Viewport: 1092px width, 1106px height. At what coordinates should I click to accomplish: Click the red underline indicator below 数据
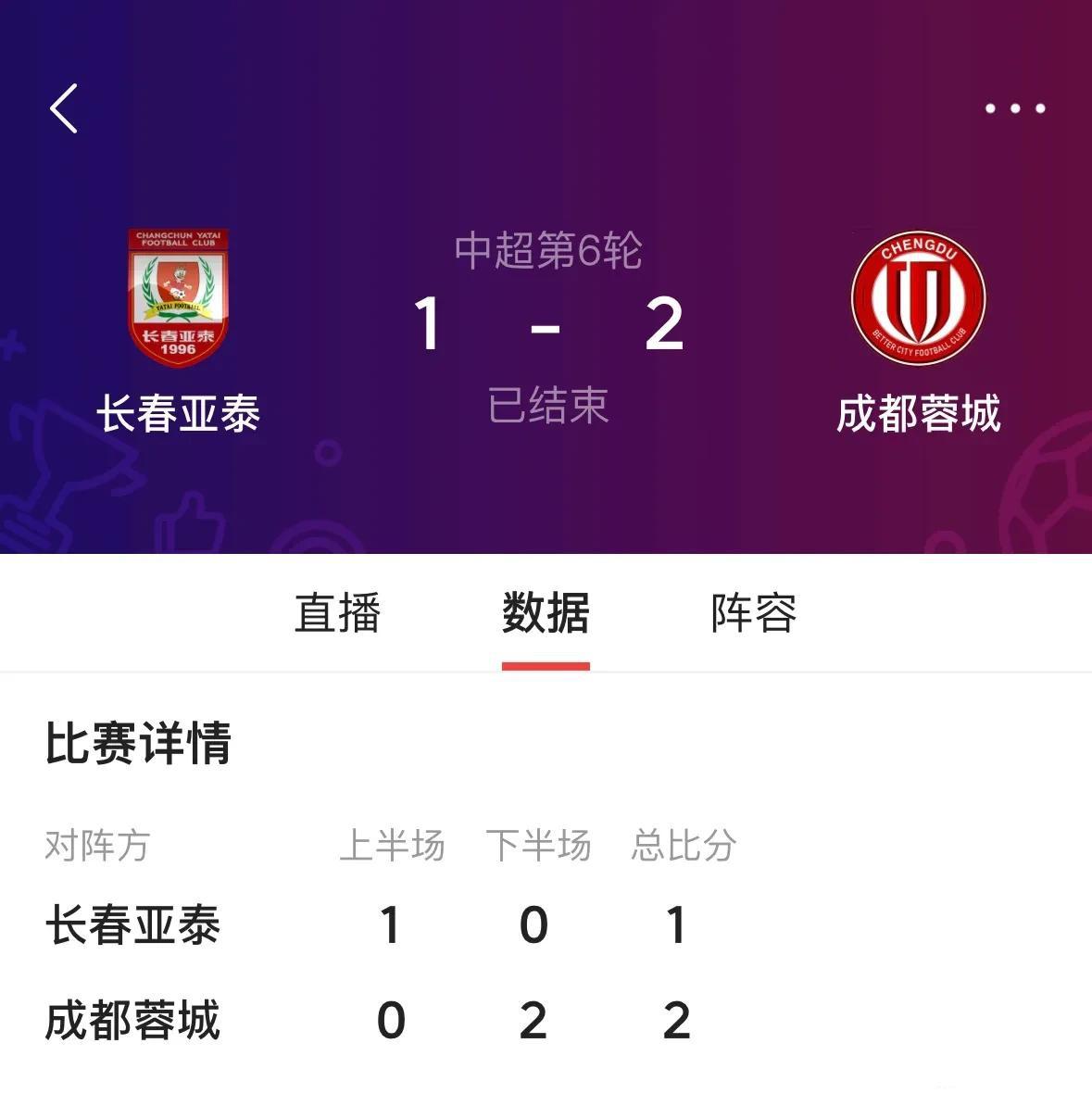[546, 662]
